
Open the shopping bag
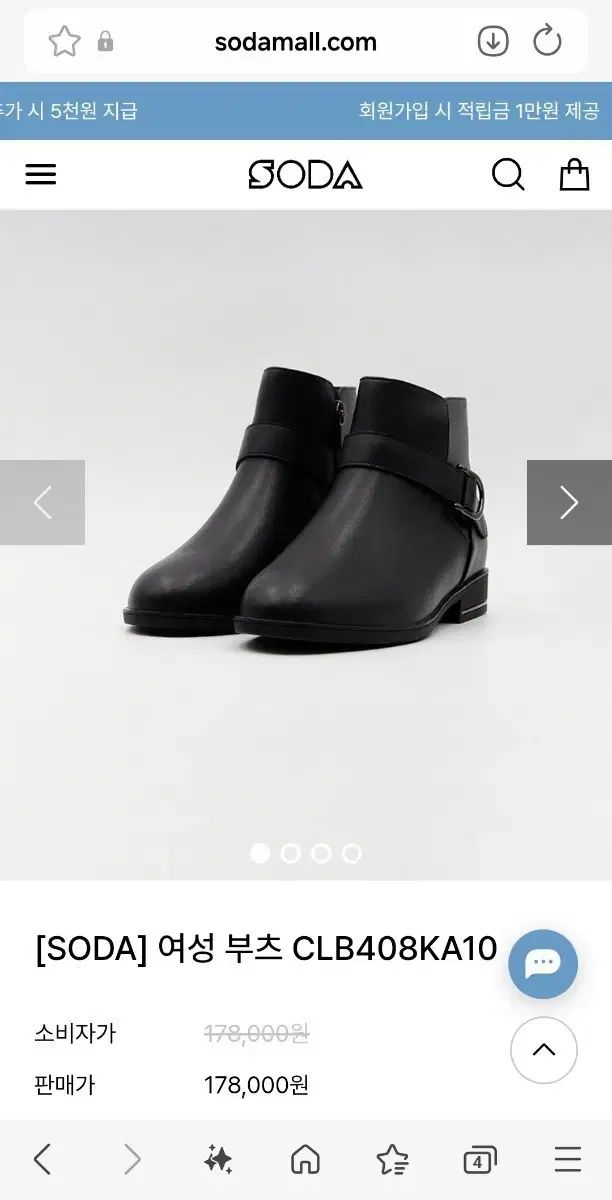coord(574,175)
